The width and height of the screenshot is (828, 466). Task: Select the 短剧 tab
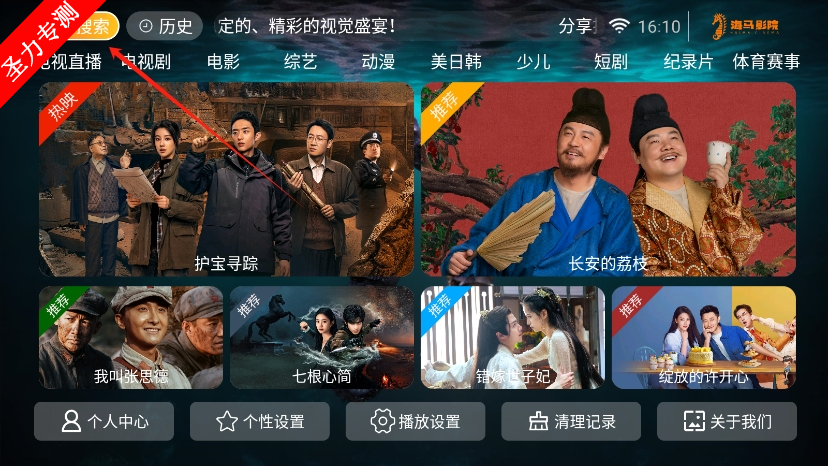coord(611,61)
